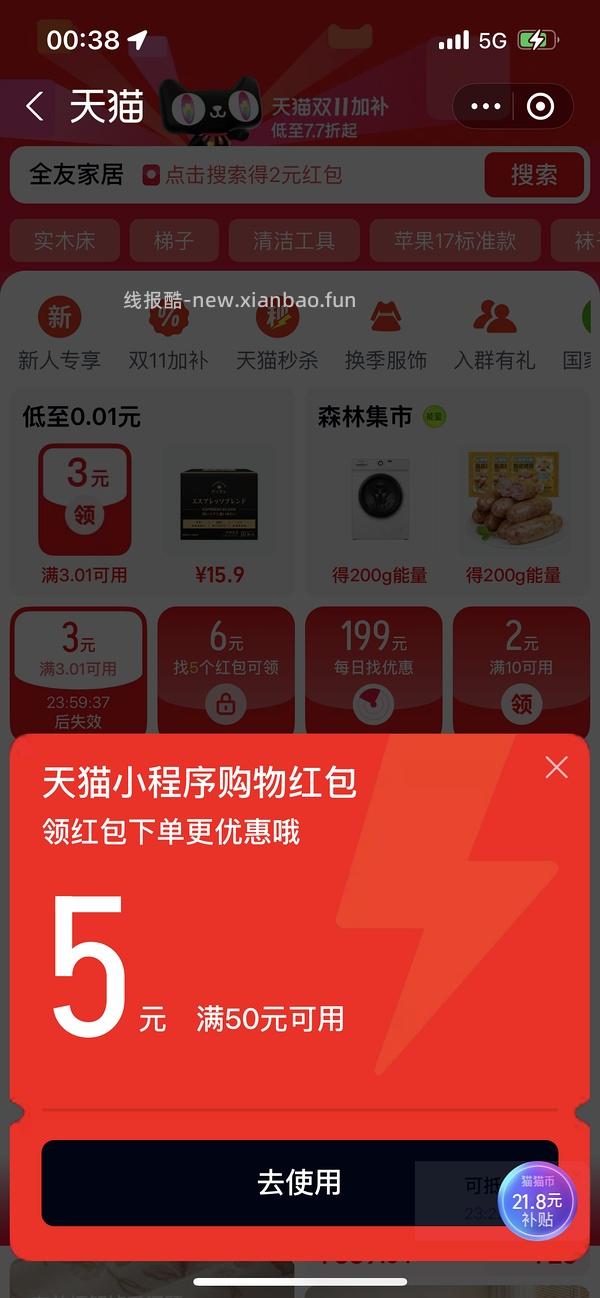Select the 梯子 suggestion chip
This screenshot has height=1298, width=600.
tap(174, 241)
